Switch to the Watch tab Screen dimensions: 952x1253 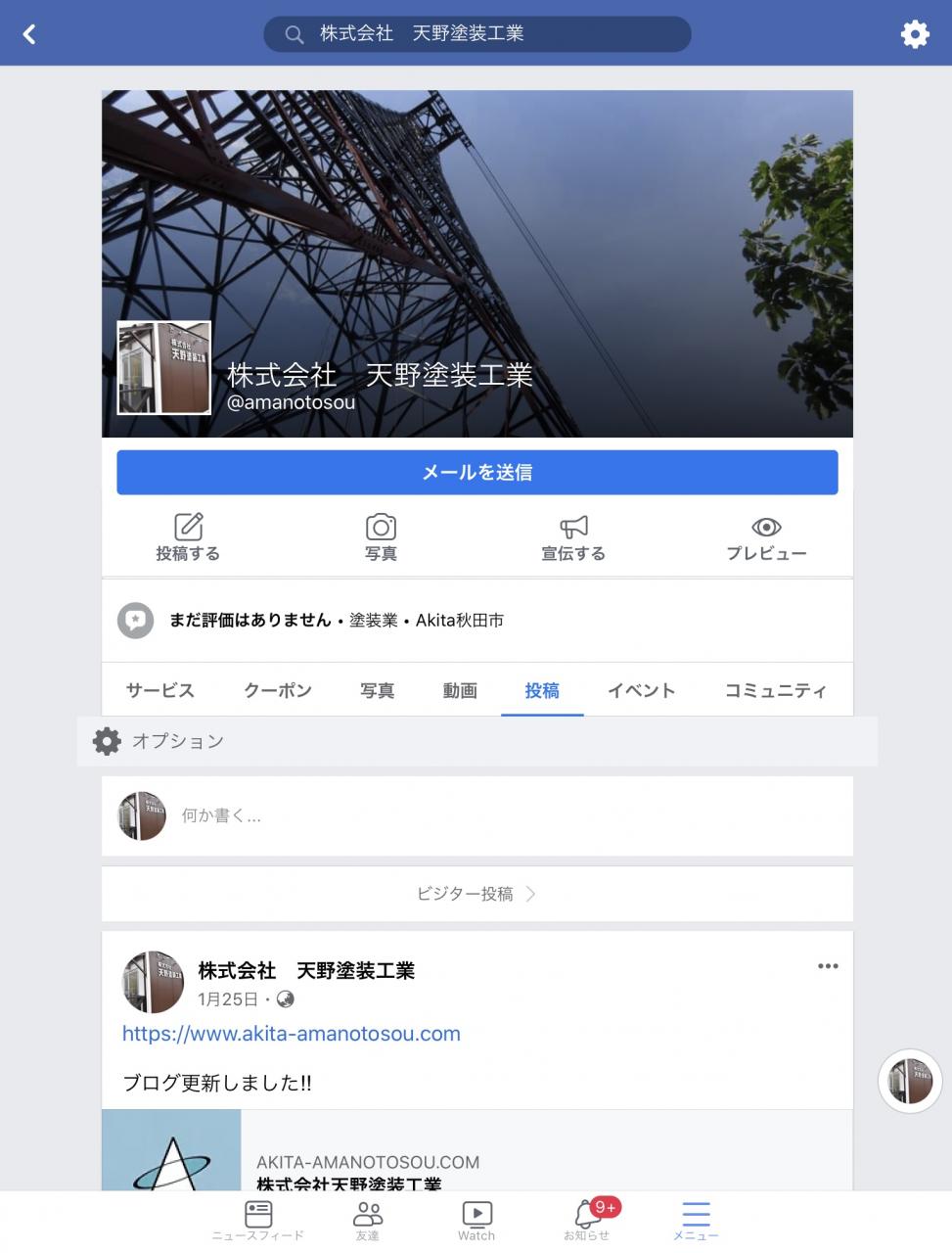click(476, 1219)
